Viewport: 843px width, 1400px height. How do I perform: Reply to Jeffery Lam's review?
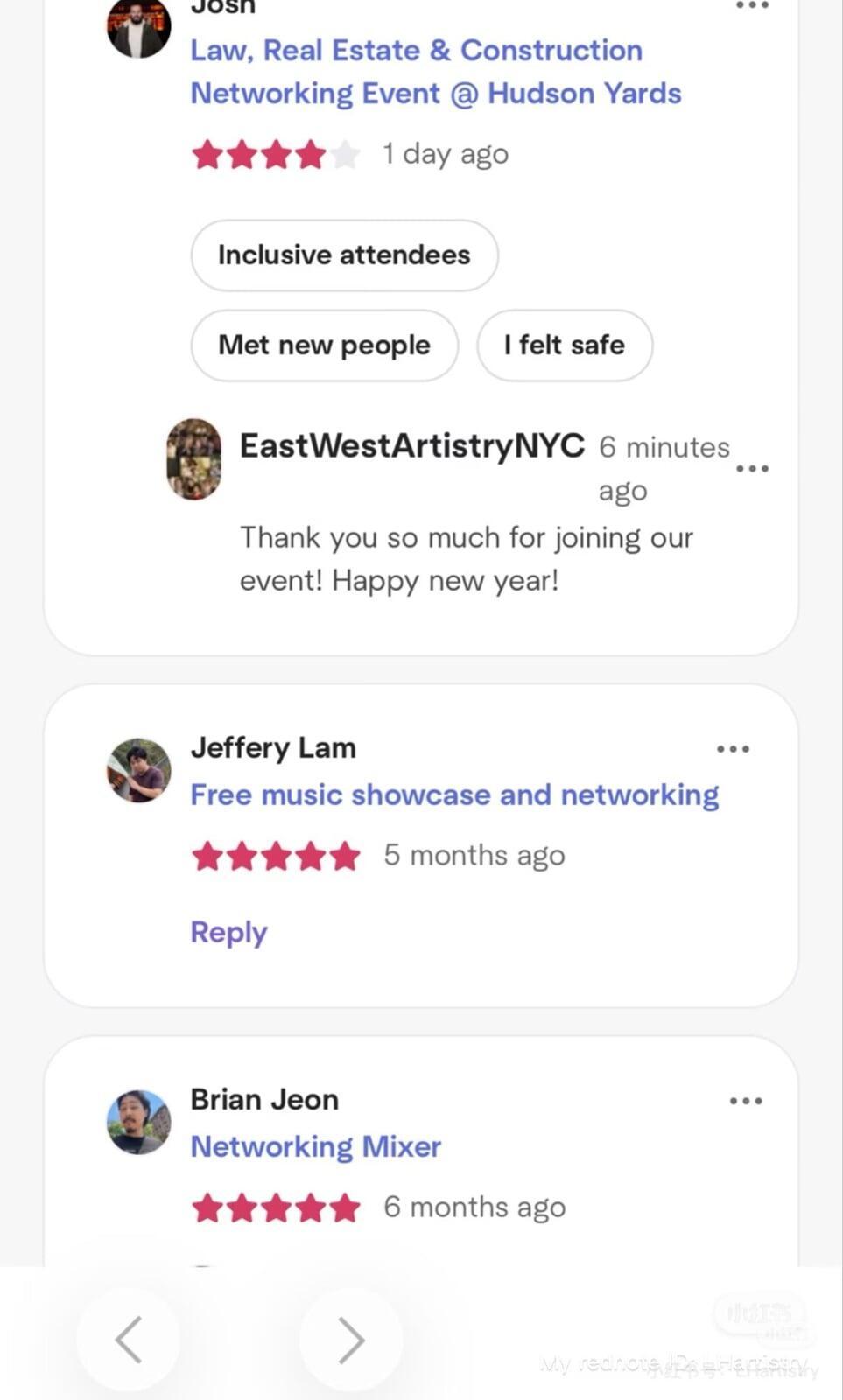click(x=228, y=932)
